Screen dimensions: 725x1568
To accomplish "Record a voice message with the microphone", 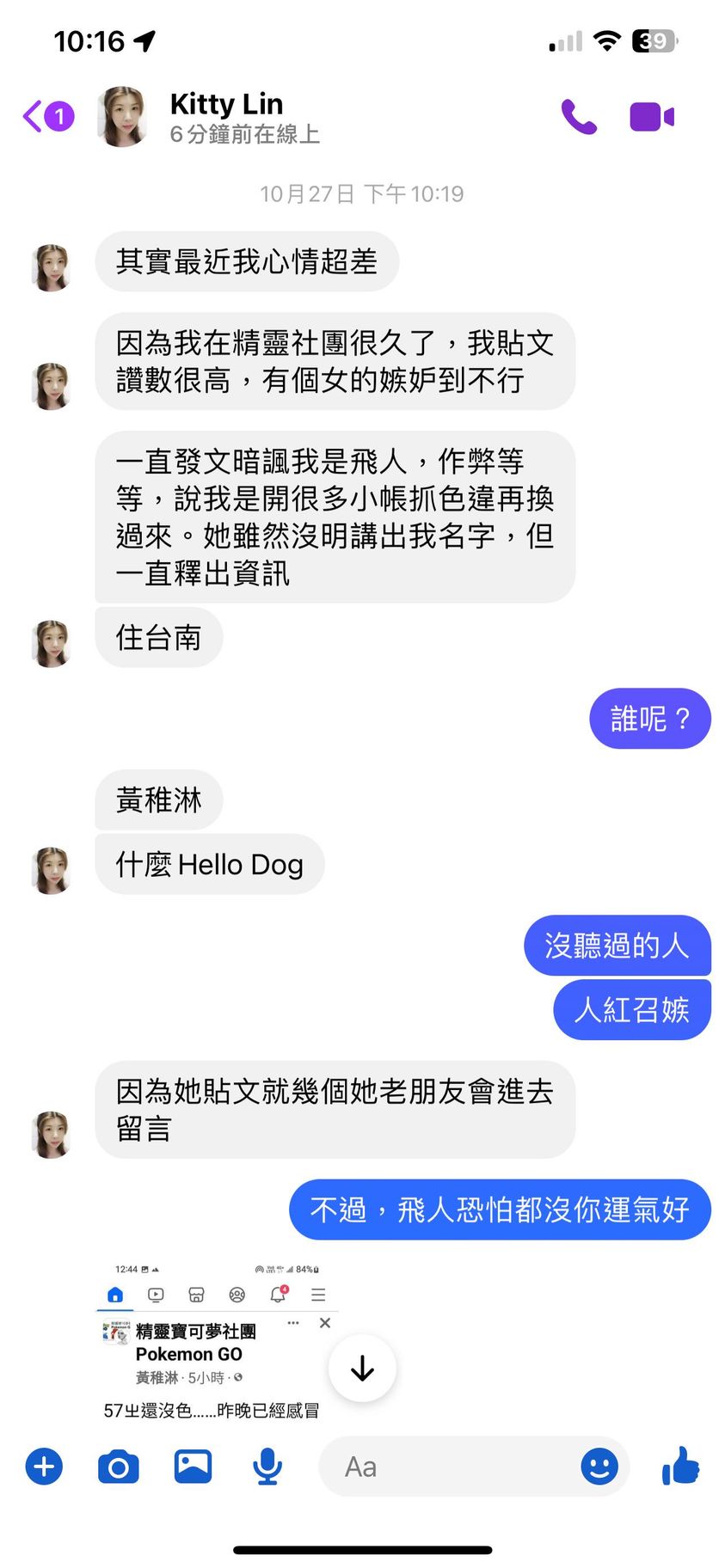I will point(267,1466).
